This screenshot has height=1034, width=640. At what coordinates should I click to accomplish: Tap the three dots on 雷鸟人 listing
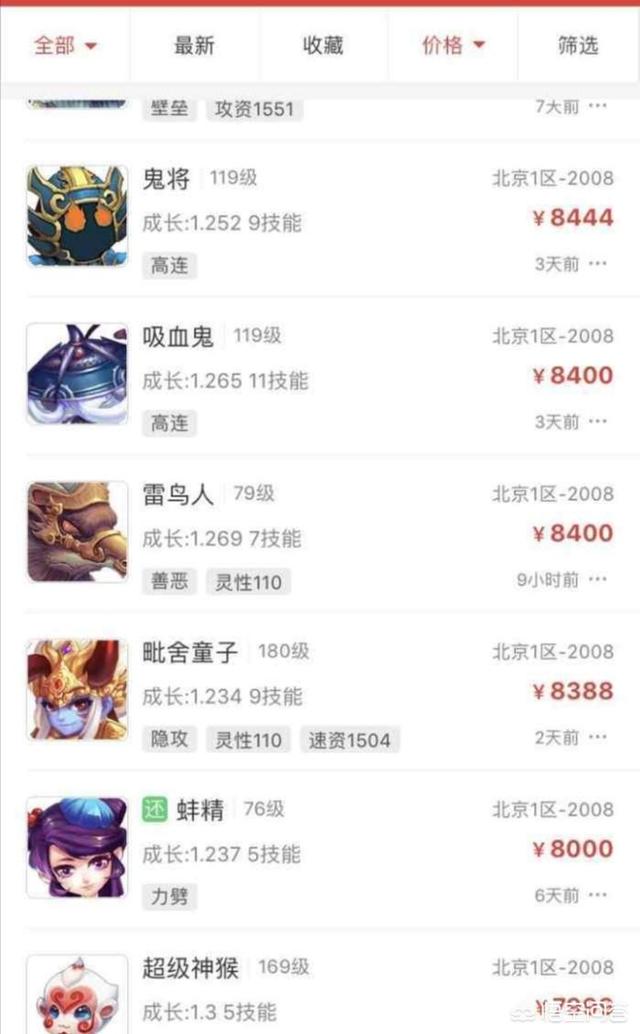tap(598, 579)
